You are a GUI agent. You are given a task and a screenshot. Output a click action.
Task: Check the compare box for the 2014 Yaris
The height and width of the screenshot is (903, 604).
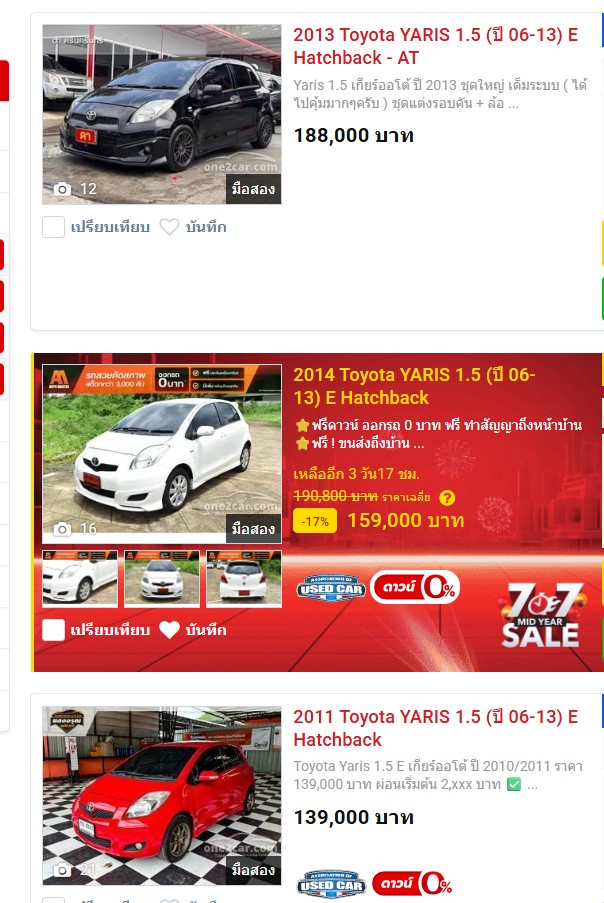click(54, 630)
